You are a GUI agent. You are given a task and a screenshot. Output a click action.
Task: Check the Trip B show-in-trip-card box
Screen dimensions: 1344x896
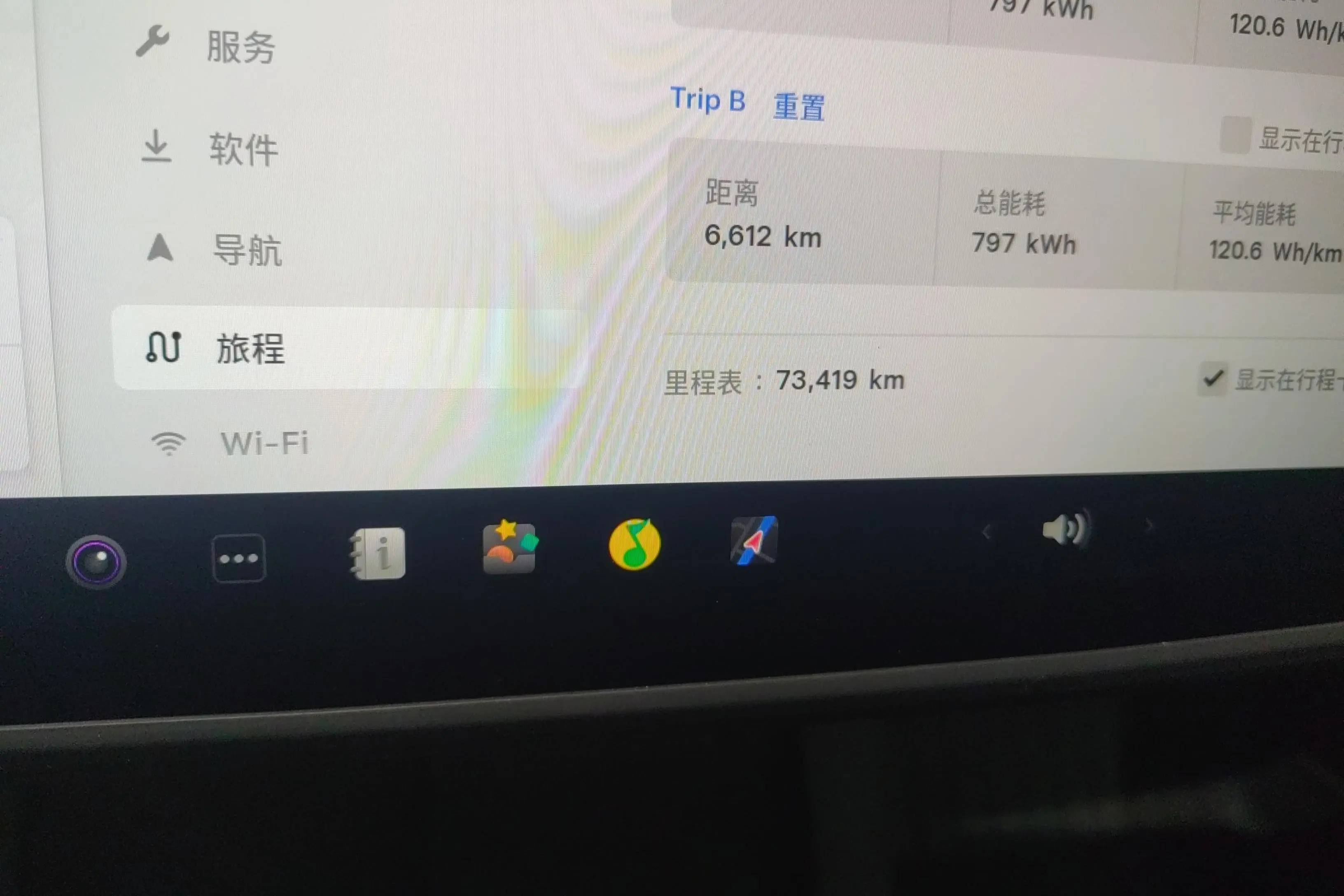coord(1234,135)
